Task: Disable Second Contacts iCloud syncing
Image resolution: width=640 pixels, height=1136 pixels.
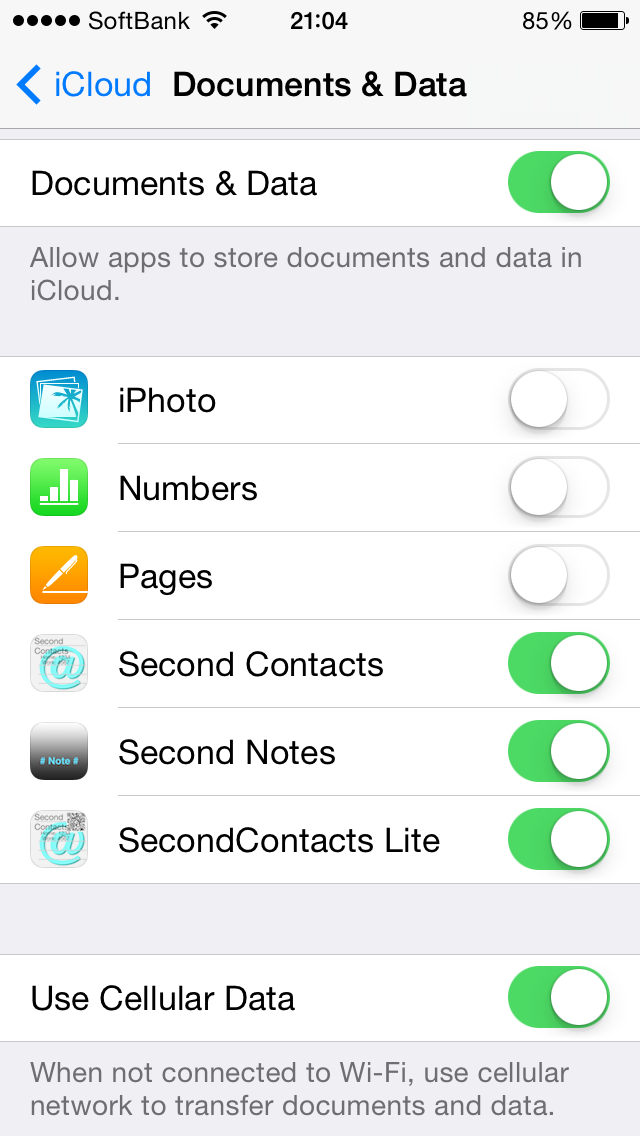Action: click(x=558, y=663)
